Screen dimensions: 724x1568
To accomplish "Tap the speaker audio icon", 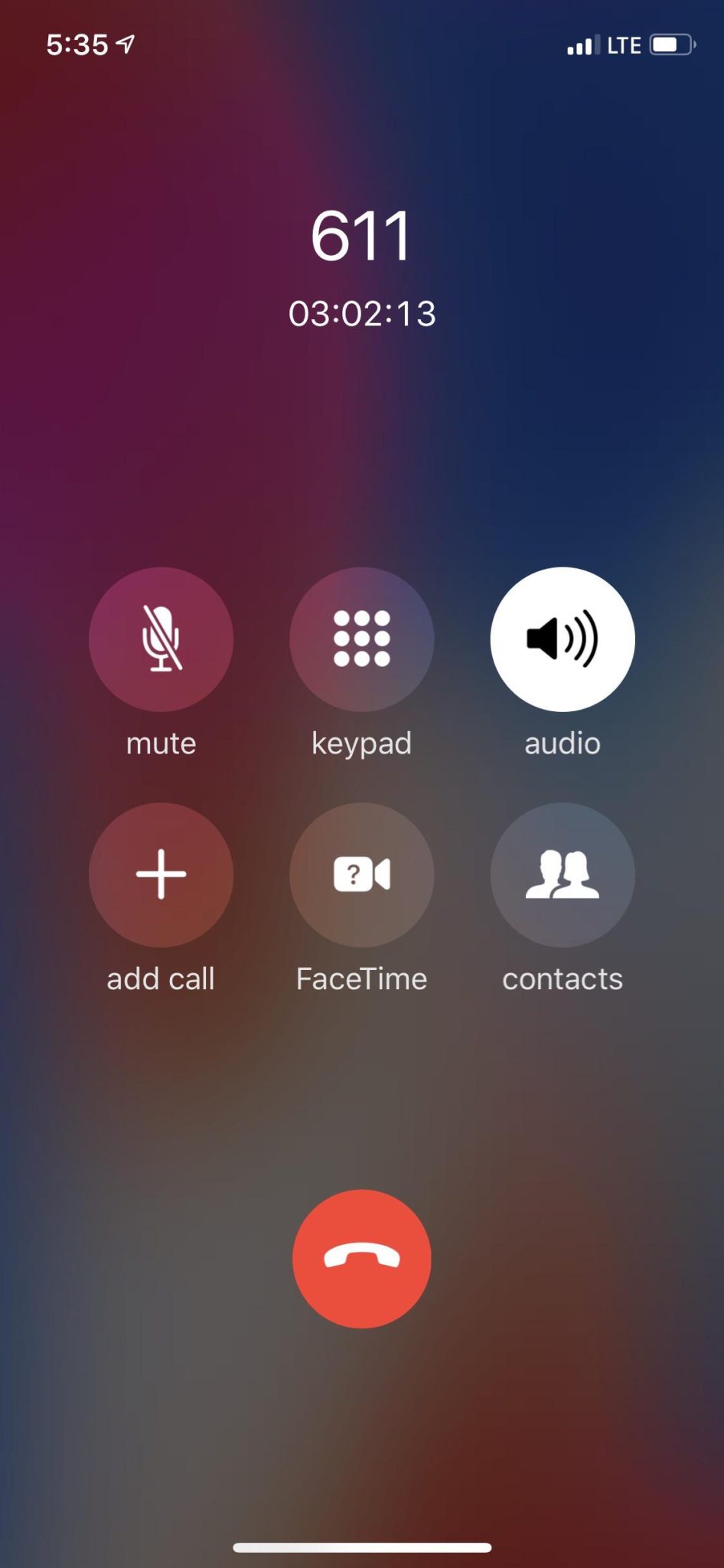I will click(562, 640).
